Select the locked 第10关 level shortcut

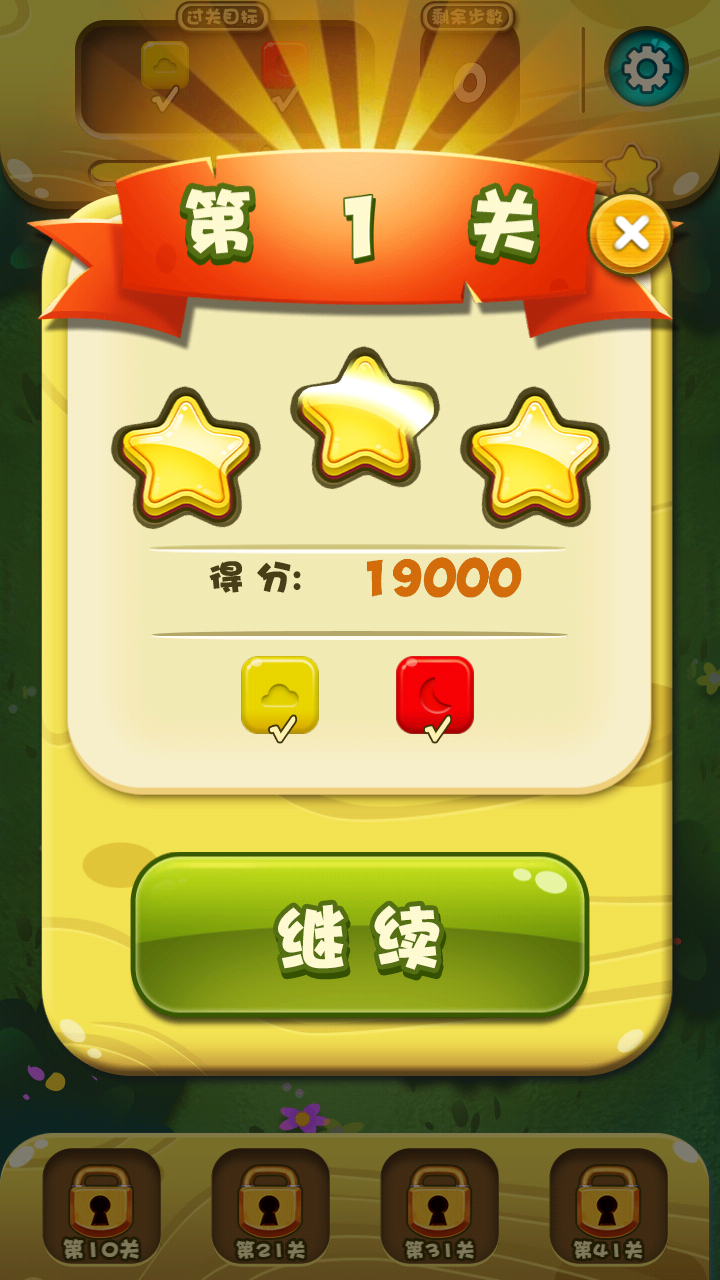click(101, 1206)
